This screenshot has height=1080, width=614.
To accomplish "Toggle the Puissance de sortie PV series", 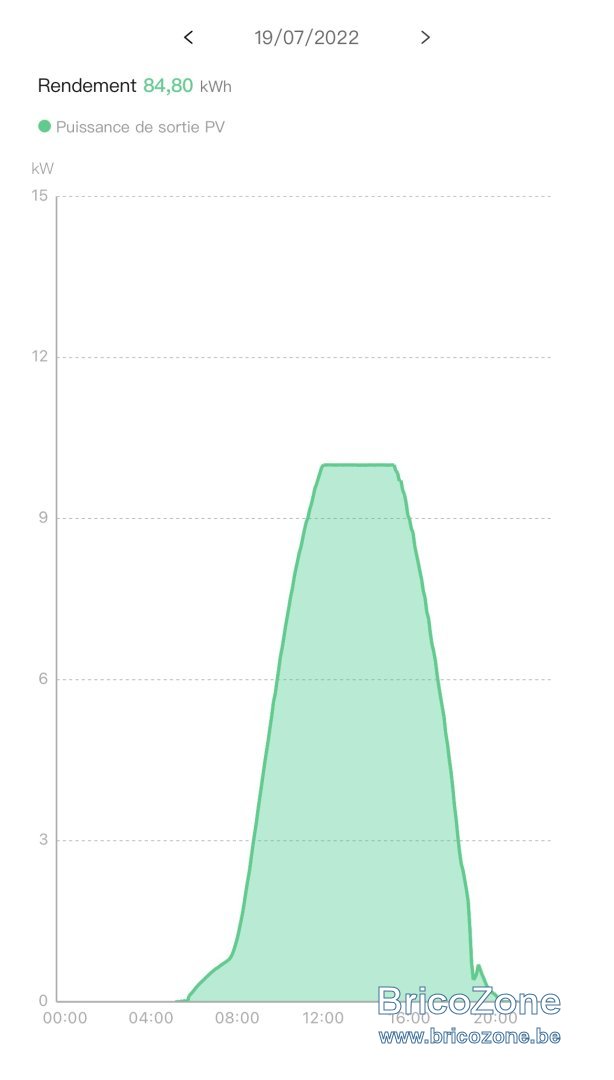I will pos(132,127).
